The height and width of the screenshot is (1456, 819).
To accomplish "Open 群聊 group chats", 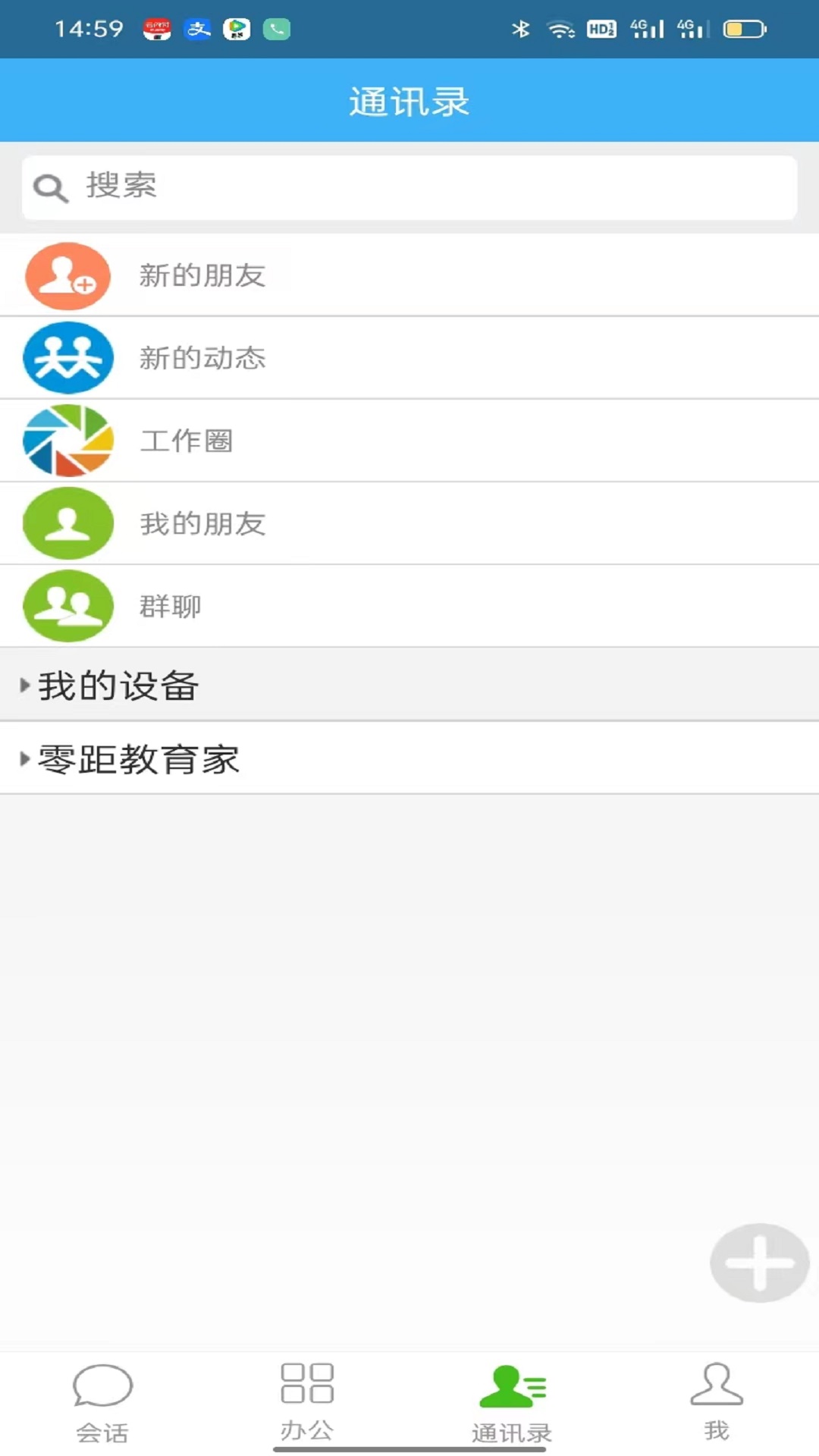I will pyautogui.click(x=409, y=606).
